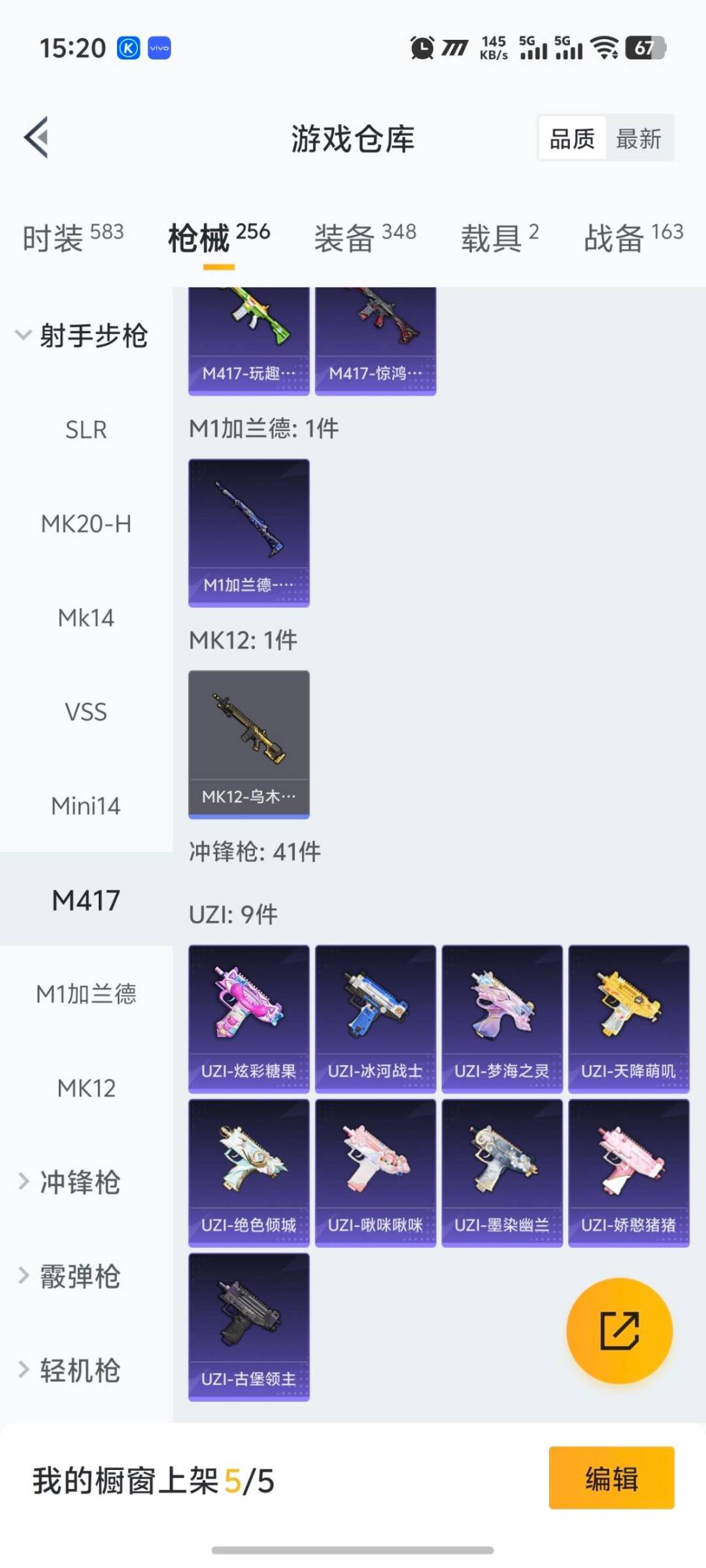Select the M417 category in sidebar

coord(85,899)
